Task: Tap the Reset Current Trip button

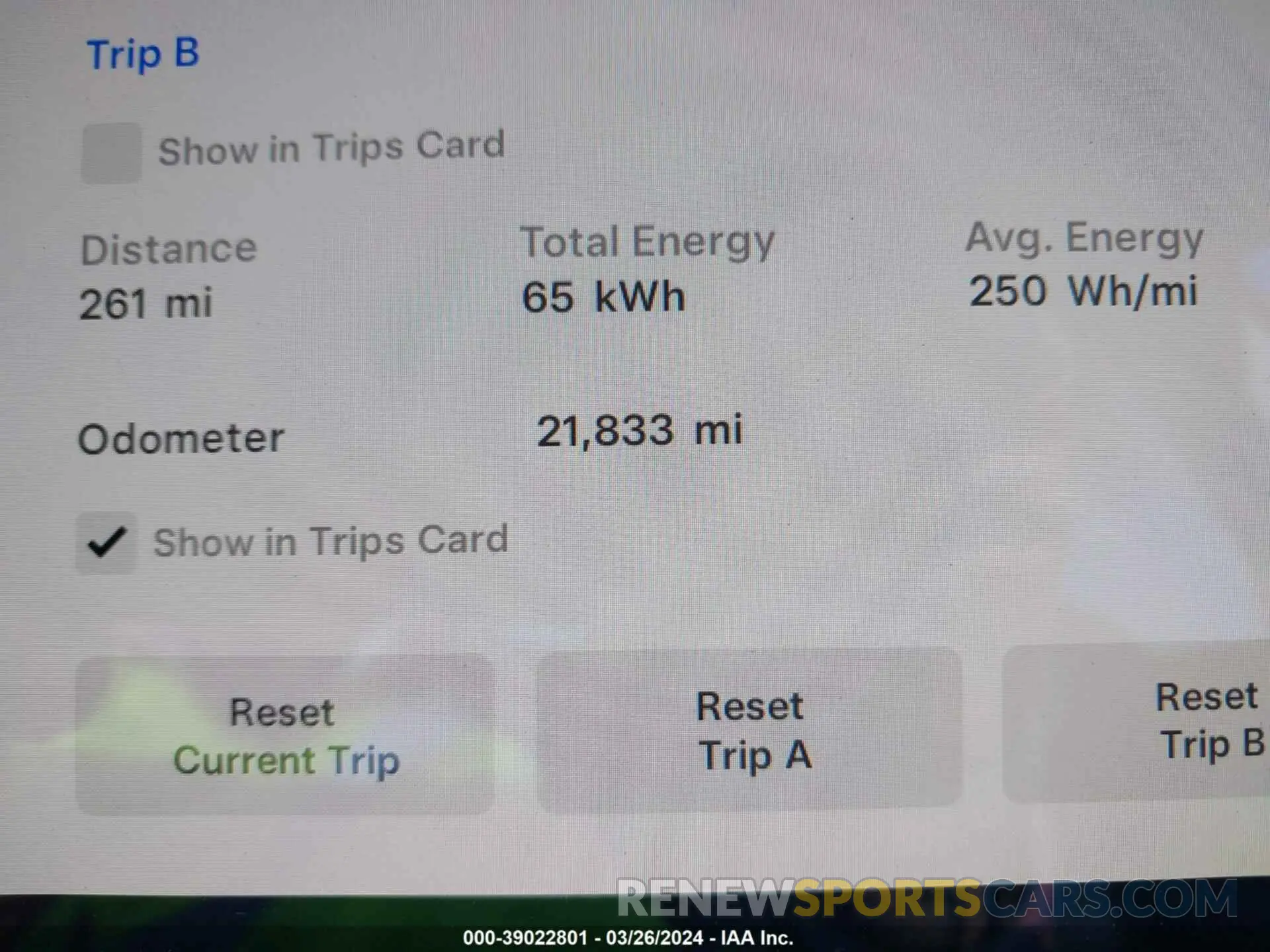Action: (284, 735)
